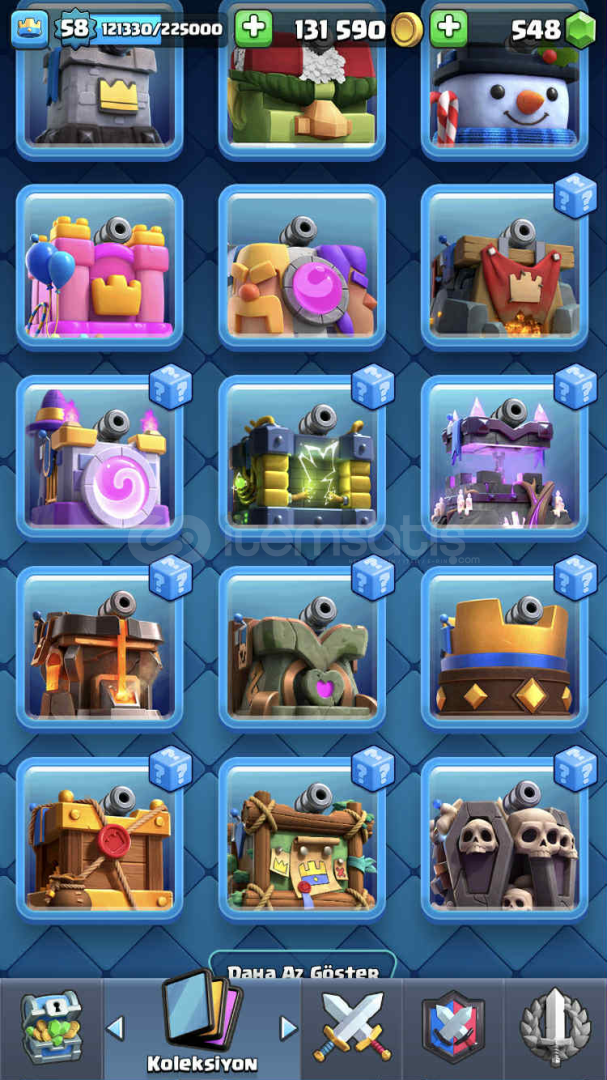Choose the golden crown tower skin

tap(504, 649)
